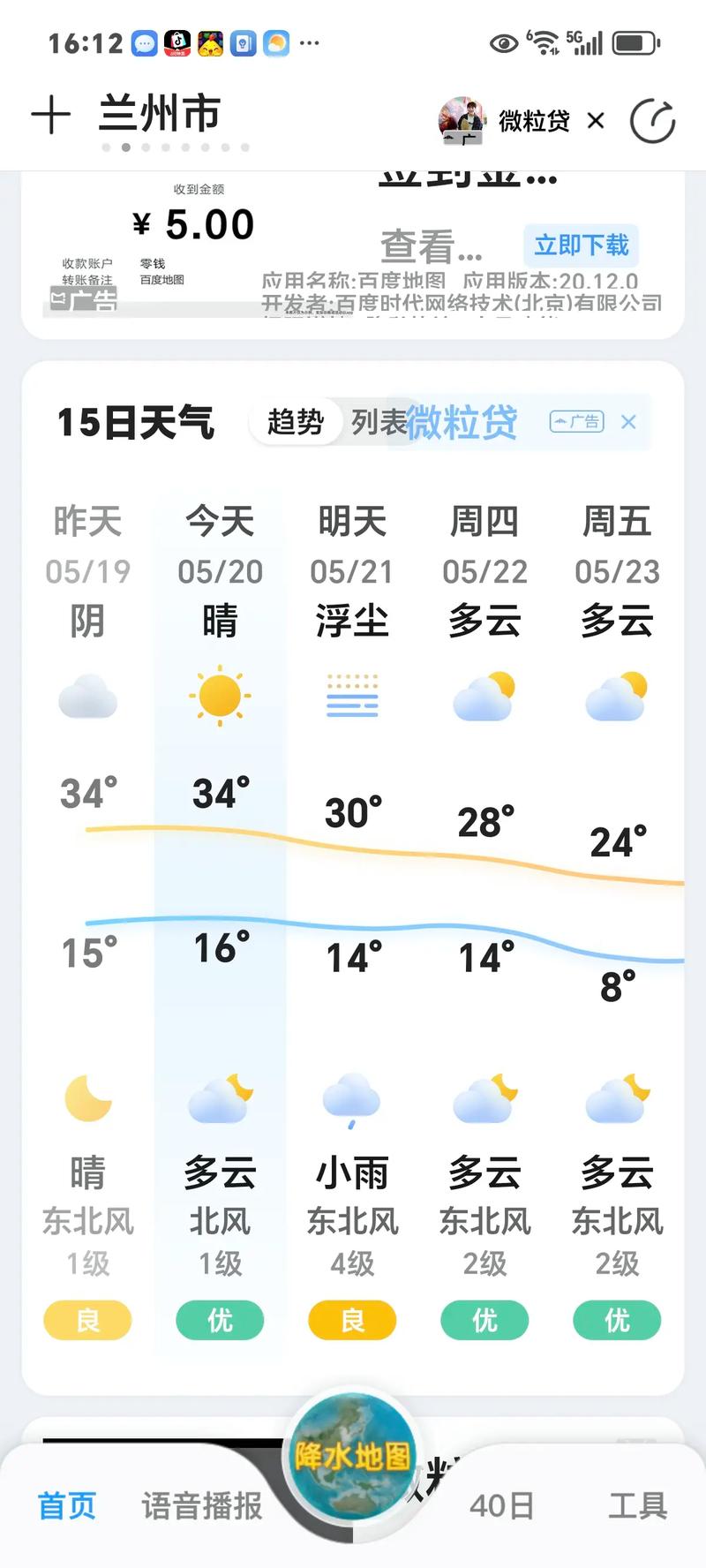Screen dimensions: 706x1568
Task: Tap the 良 air quality level for 明天
Action: pyautogui.click(x=352, y=1321)
